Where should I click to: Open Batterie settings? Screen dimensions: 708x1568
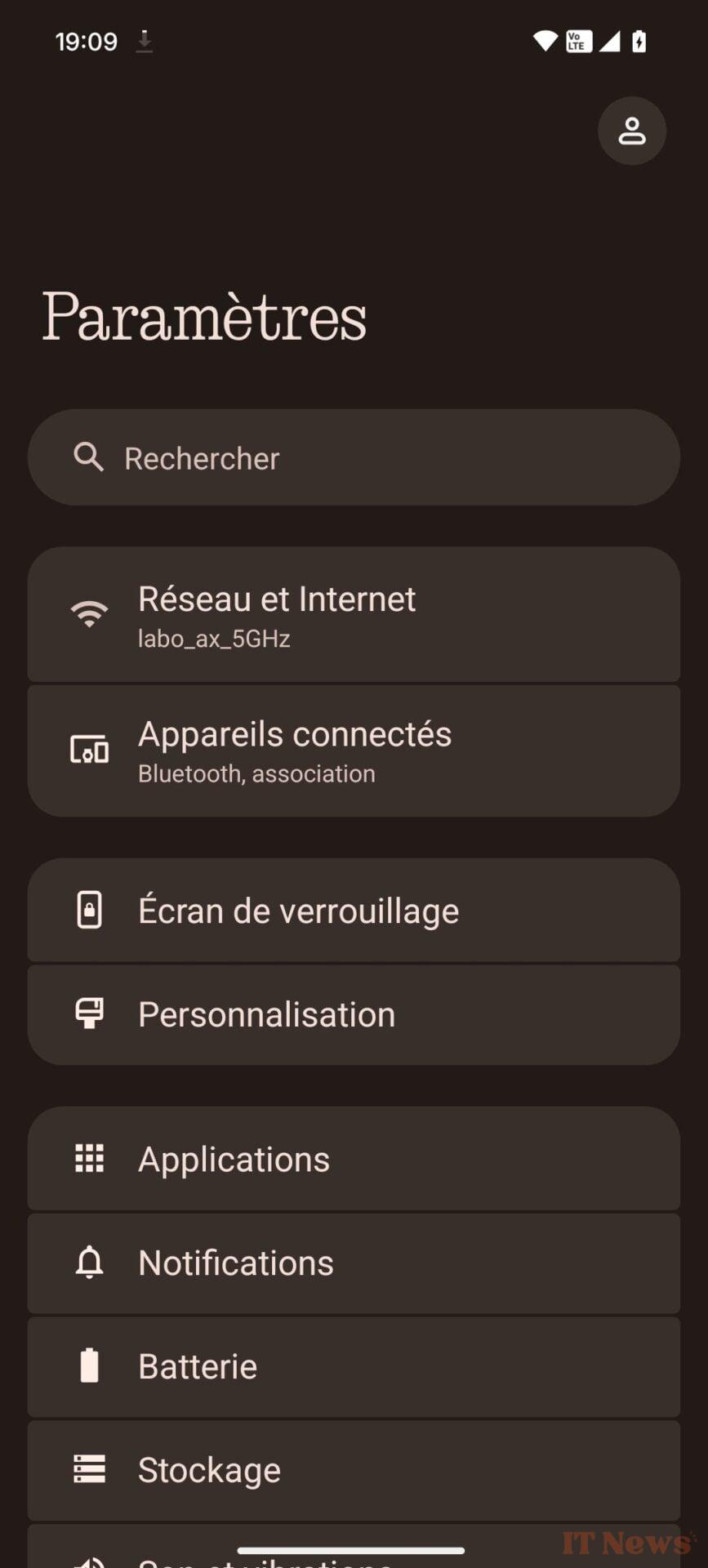(x=354, y=1366)
